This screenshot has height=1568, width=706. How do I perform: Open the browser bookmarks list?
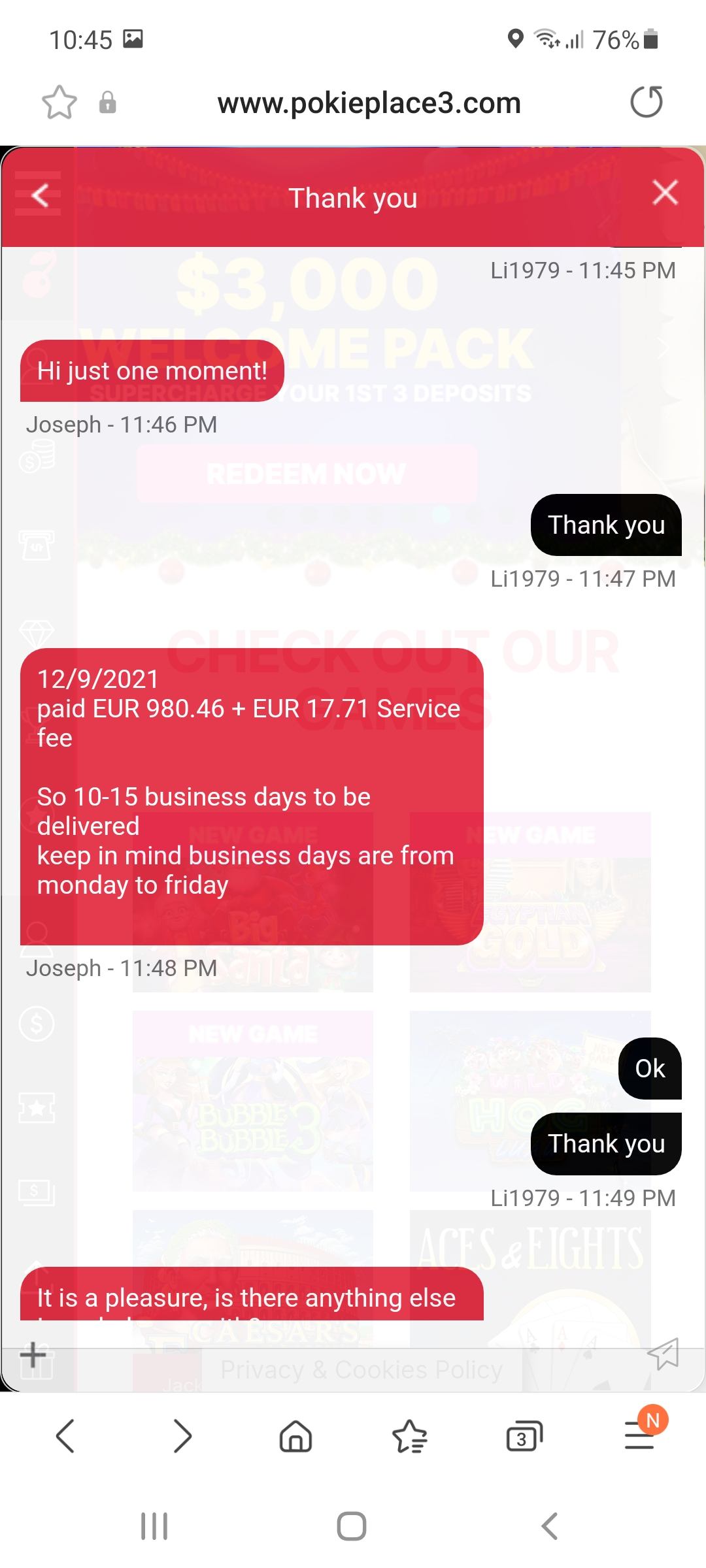coord(410,1436)
